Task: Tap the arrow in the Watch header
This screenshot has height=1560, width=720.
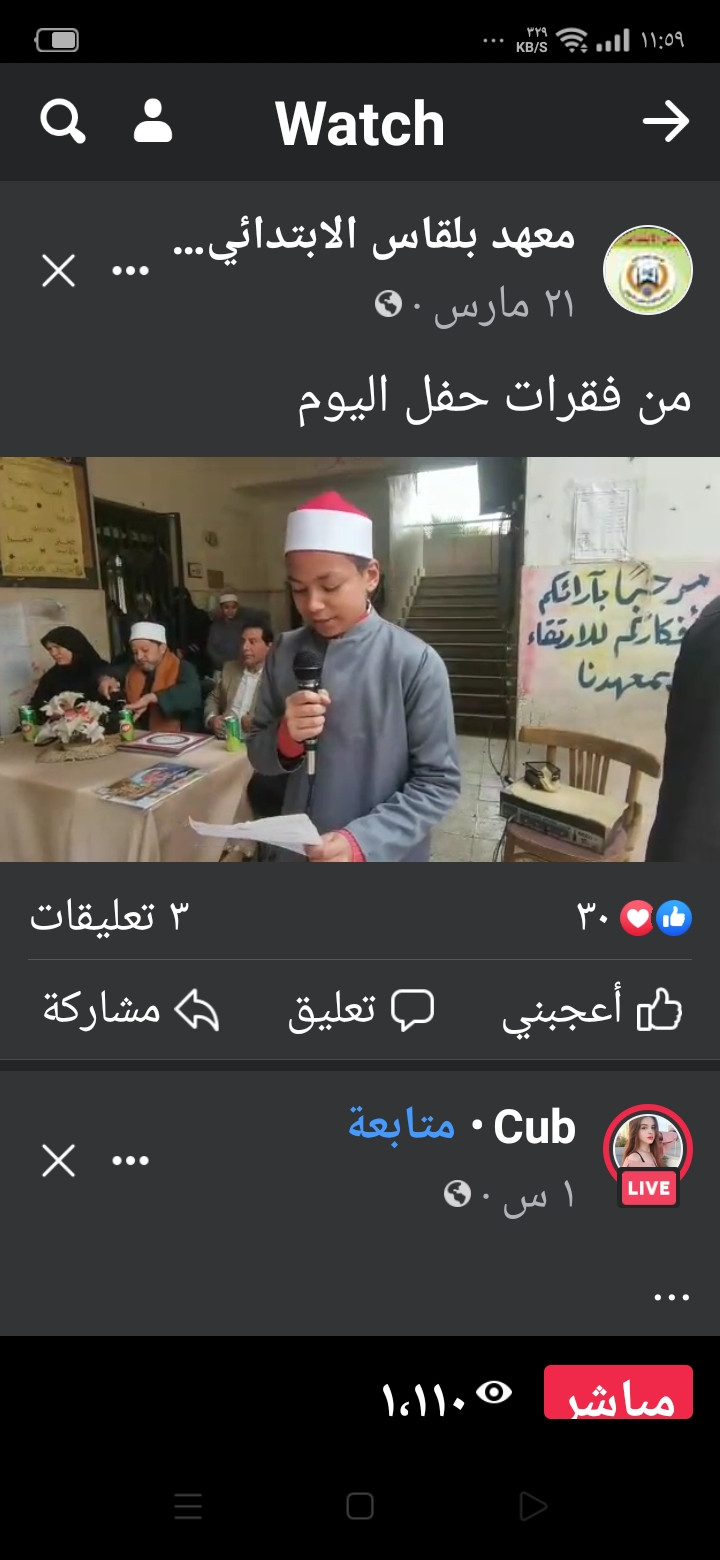Action: [665, 122]
